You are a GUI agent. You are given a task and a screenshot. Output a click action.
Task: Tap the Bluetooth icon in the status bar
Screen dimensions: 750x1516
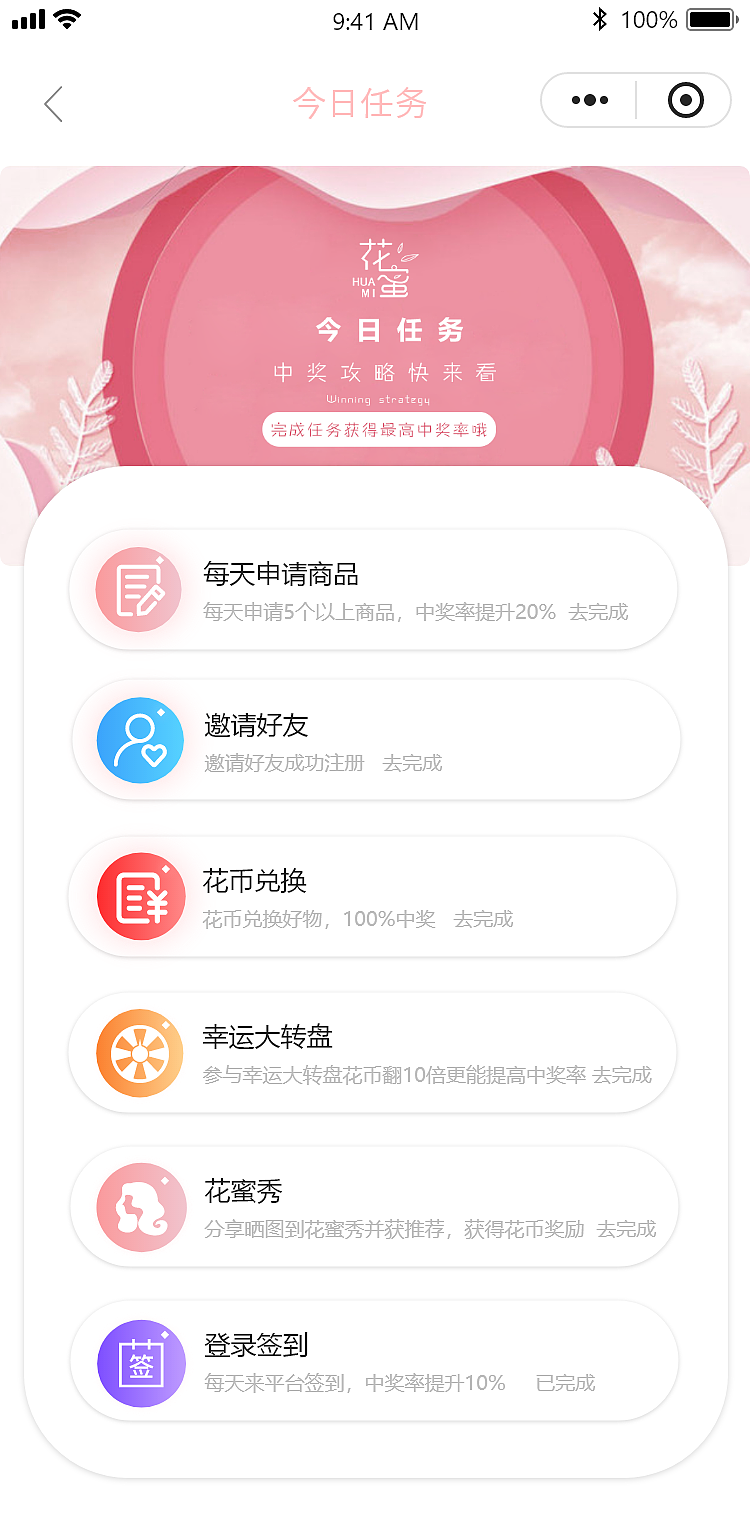tap(599, 18)
